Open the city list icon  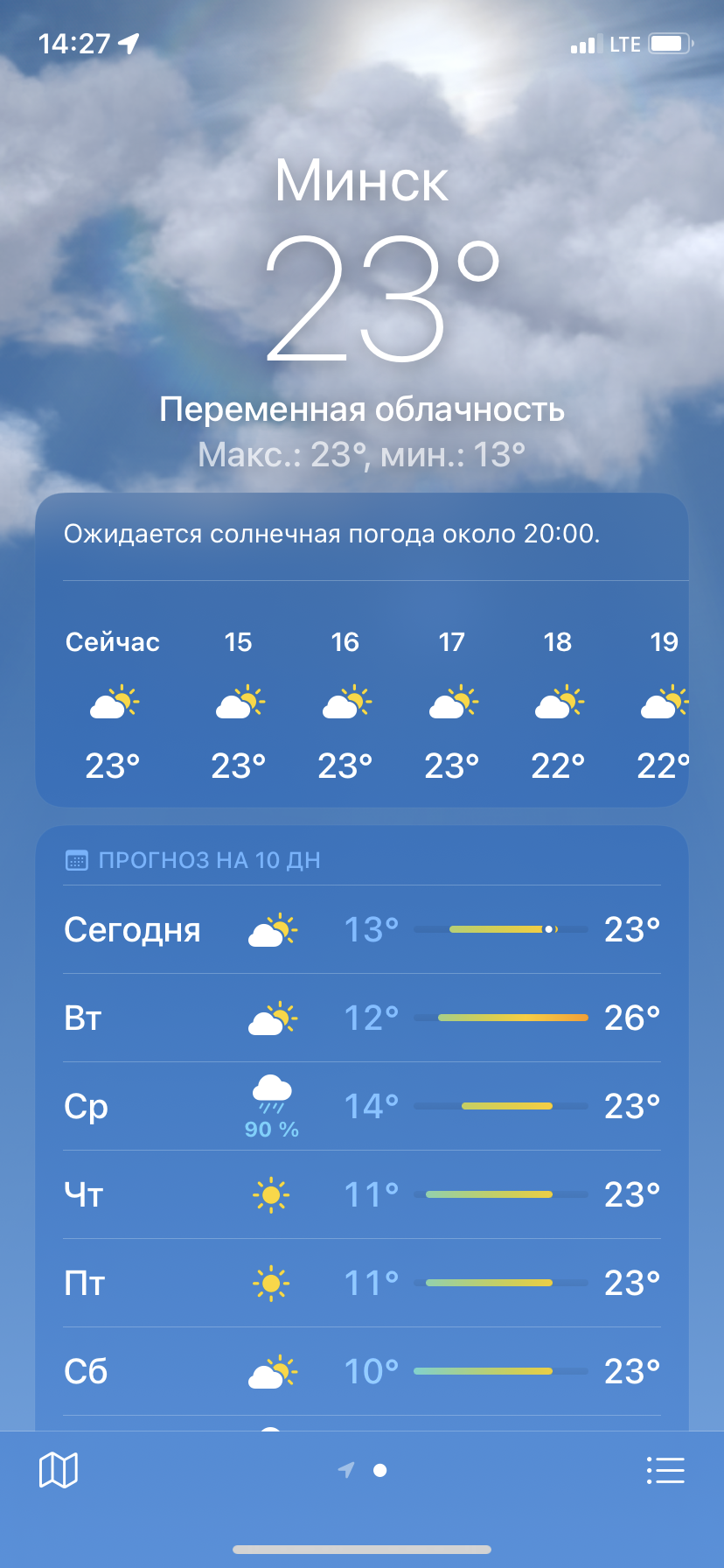coord(665,1470)
